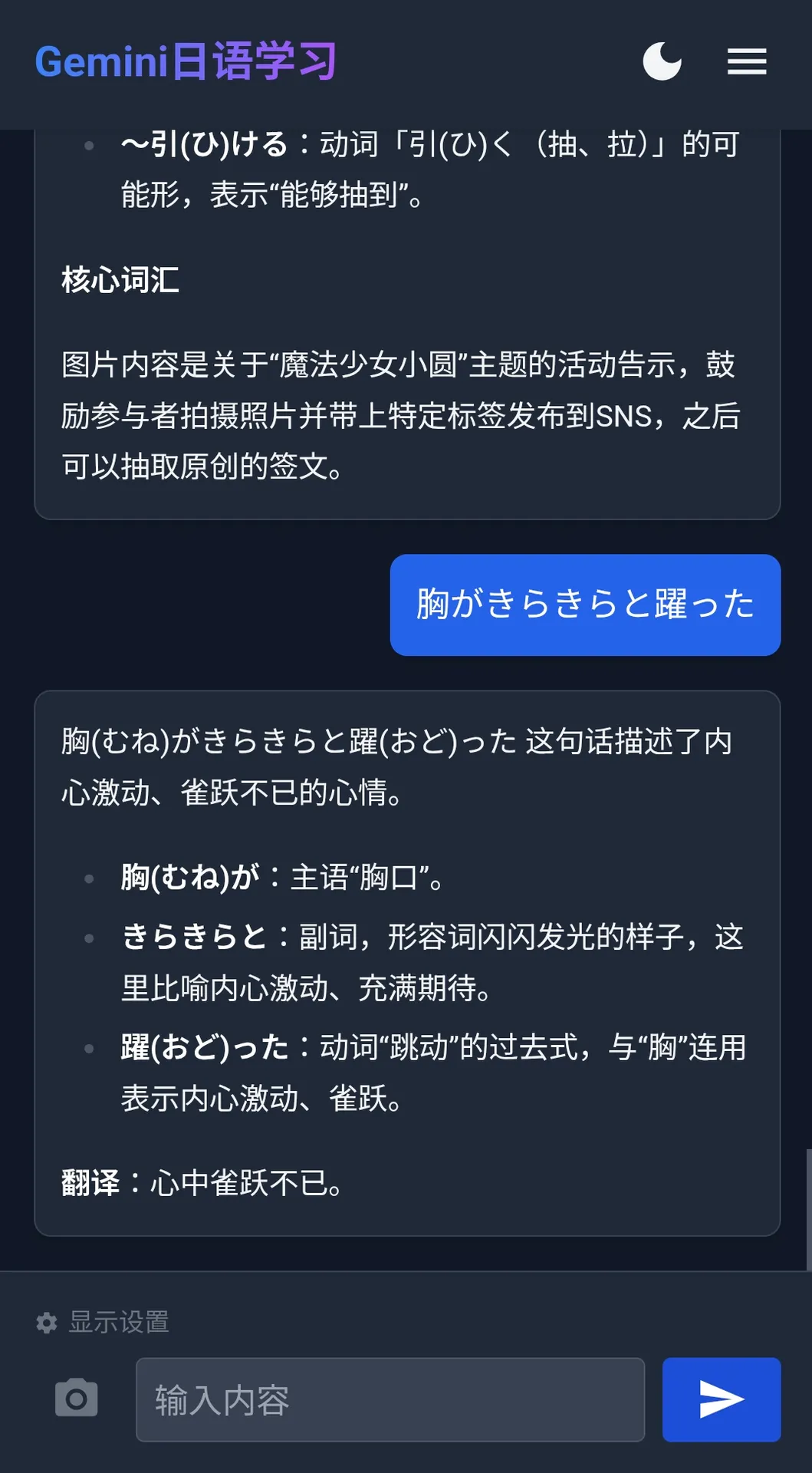Viewport: 812px width, 1473px height.
Task: Open the hamburger menu
Action: (746, 61)
